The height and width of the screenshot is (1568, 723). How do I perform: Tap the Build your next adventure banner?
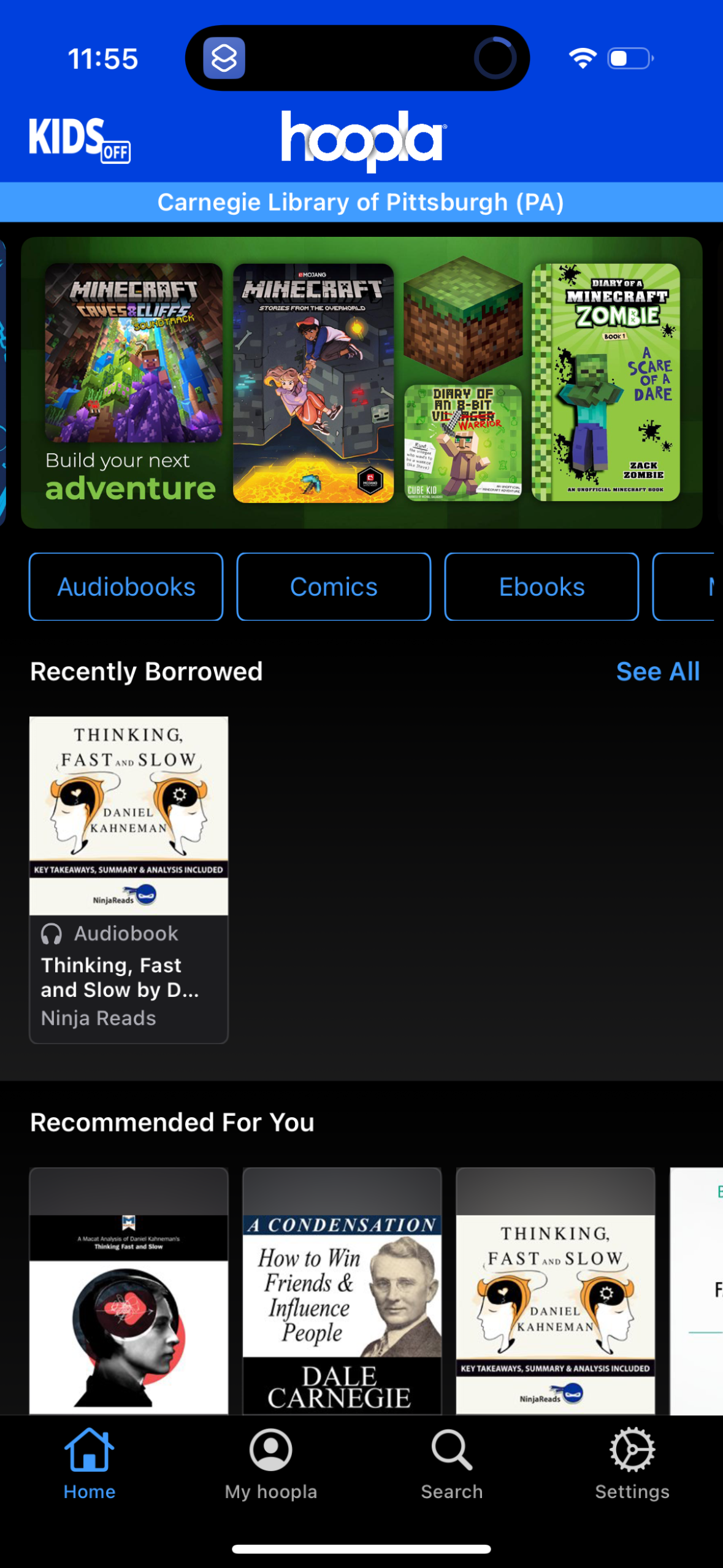pyautogui.click(x=129, y=475)
